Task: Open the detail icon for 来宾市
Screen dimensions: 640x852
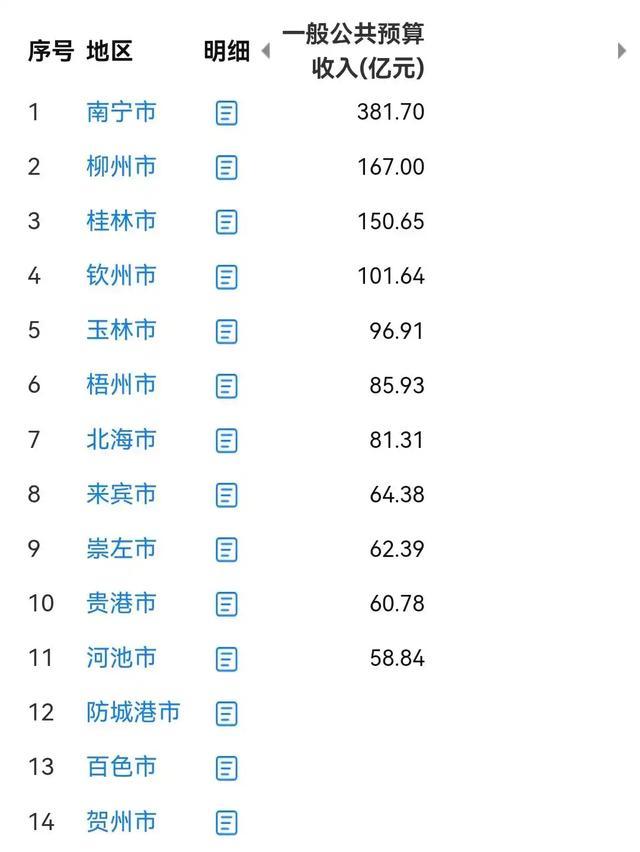Action: click(x=227, y=495)
